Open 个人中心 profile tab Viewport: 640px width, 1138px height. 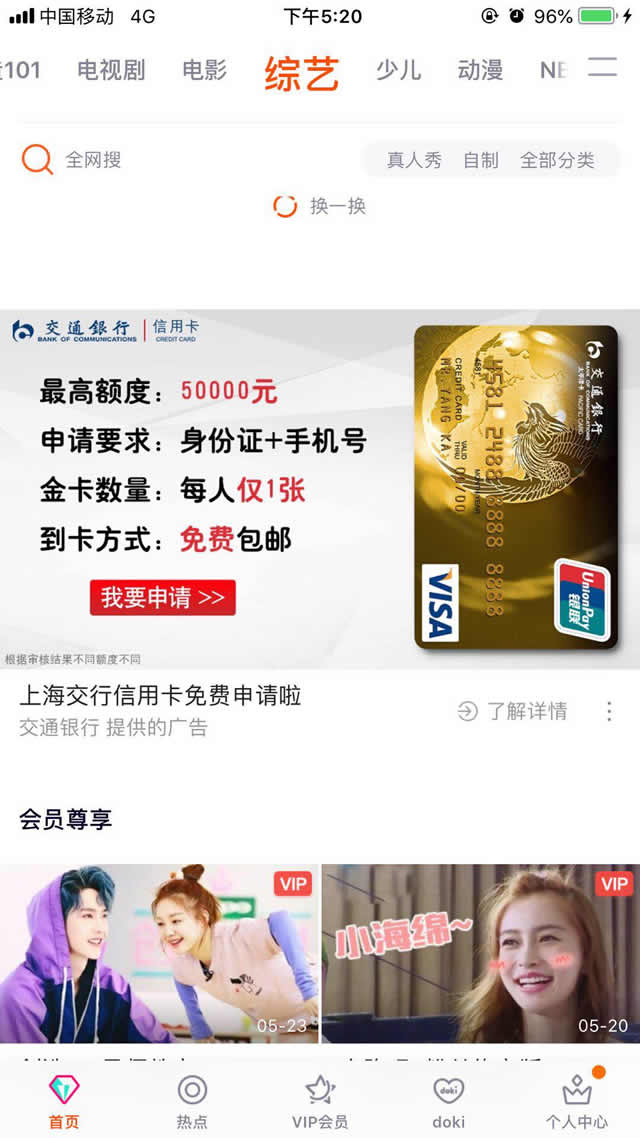pyautogui.click(x=576, y=1101)
